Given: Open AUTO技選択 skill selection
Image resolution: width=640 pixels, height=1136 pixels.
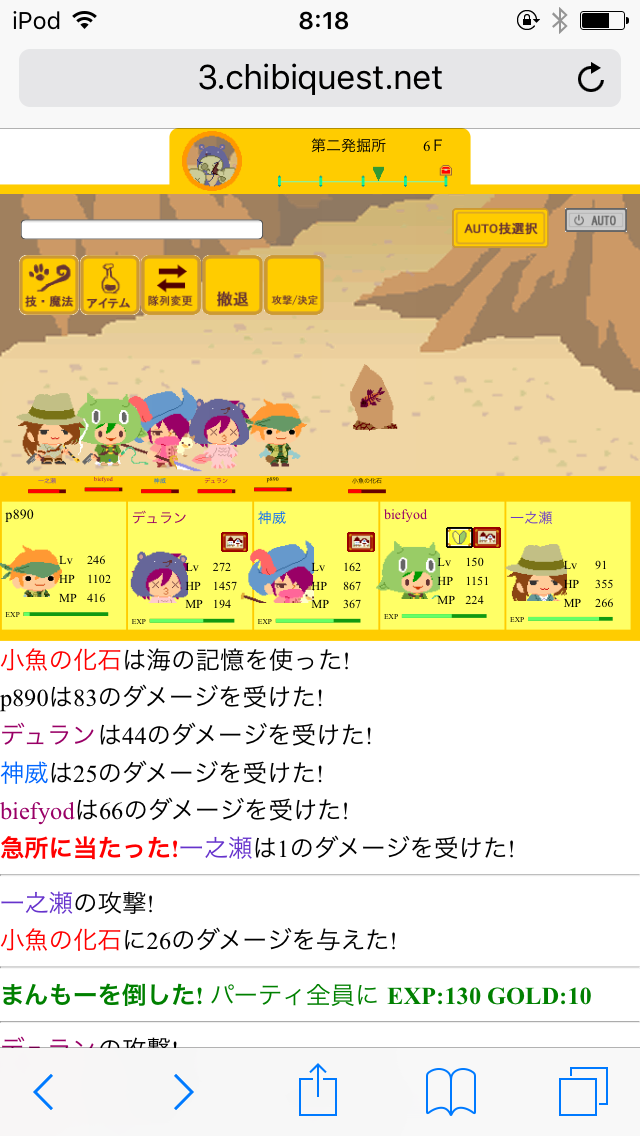Looking at the screenshot, I should pyautogui.click(x=500, y=228).
